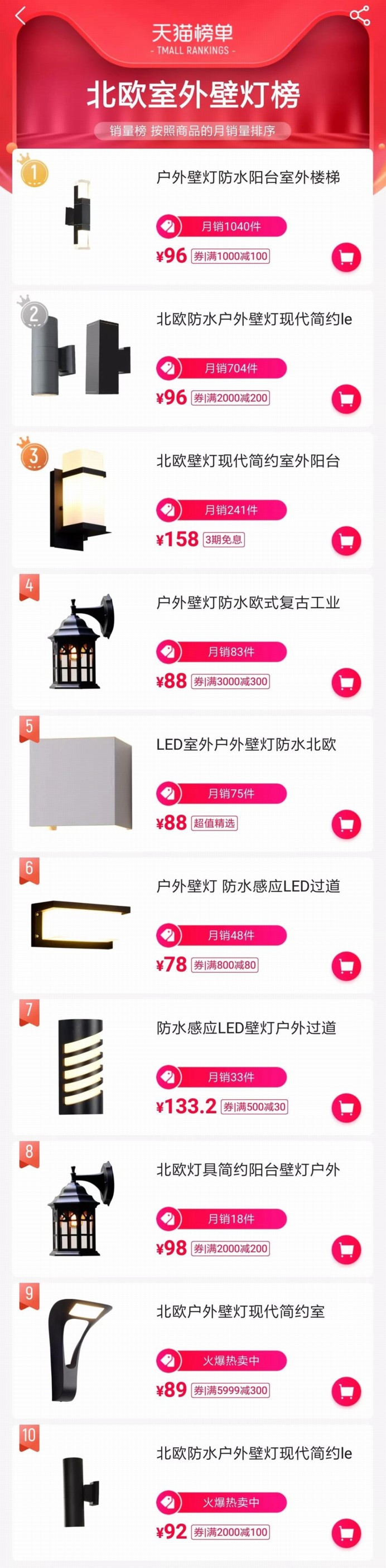Add the ¥158 lamp to cart
This screenshot has height=1568, width=386.
point(346,541)
